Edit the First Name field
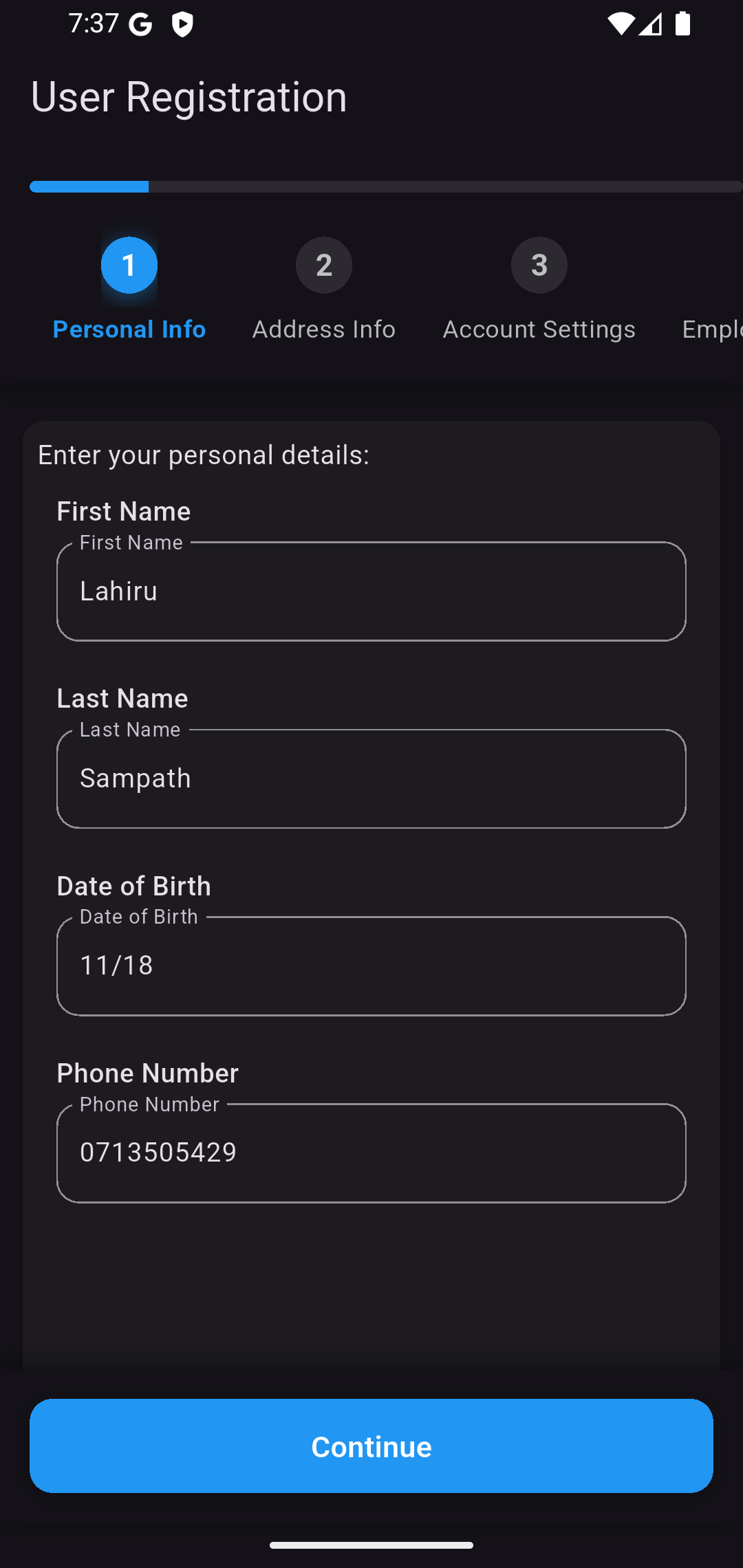 [371, 591]
